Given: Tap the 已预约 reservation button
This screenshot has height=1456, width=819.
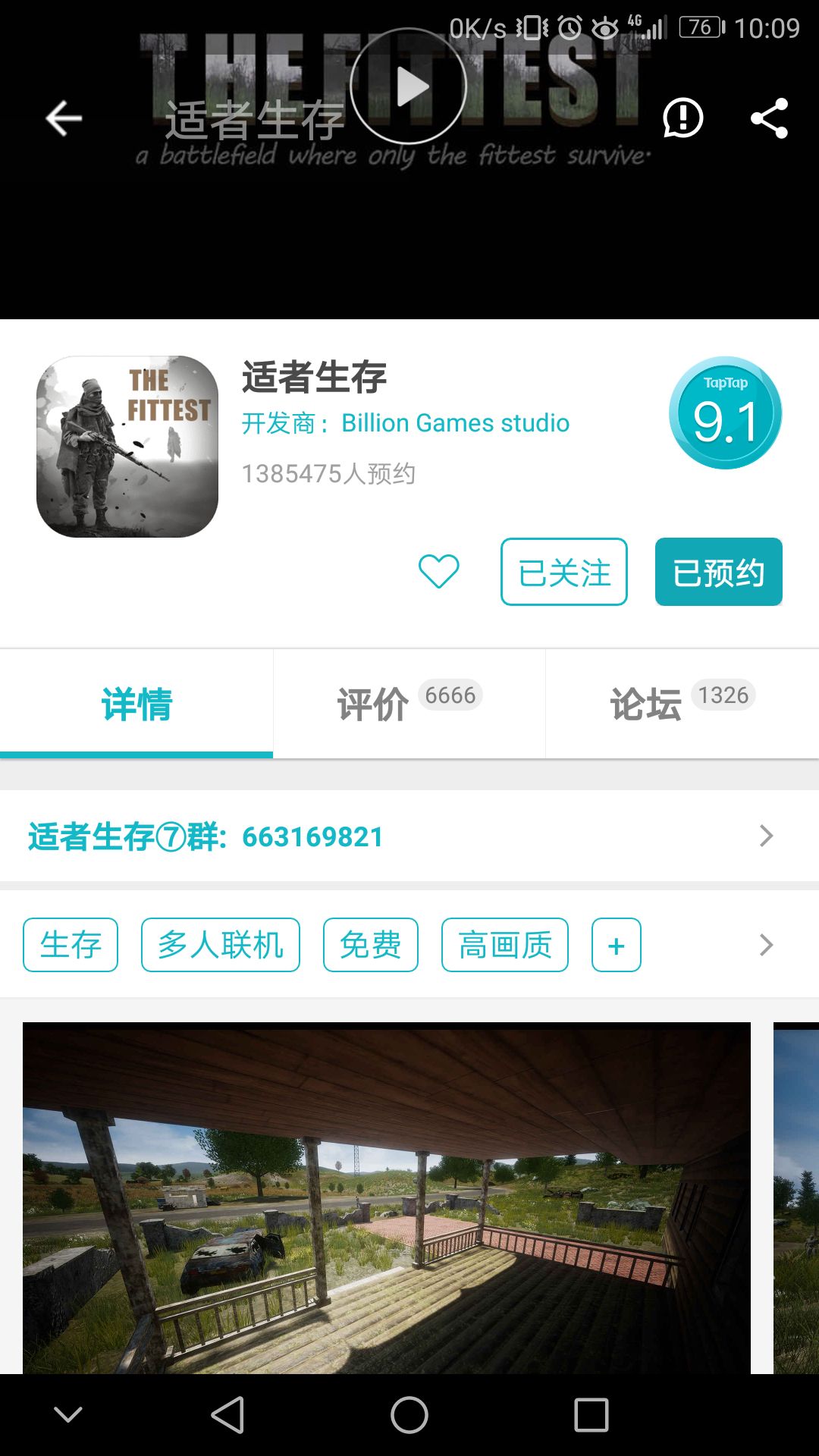Looking at the screenshot, I should pos(719,572).
